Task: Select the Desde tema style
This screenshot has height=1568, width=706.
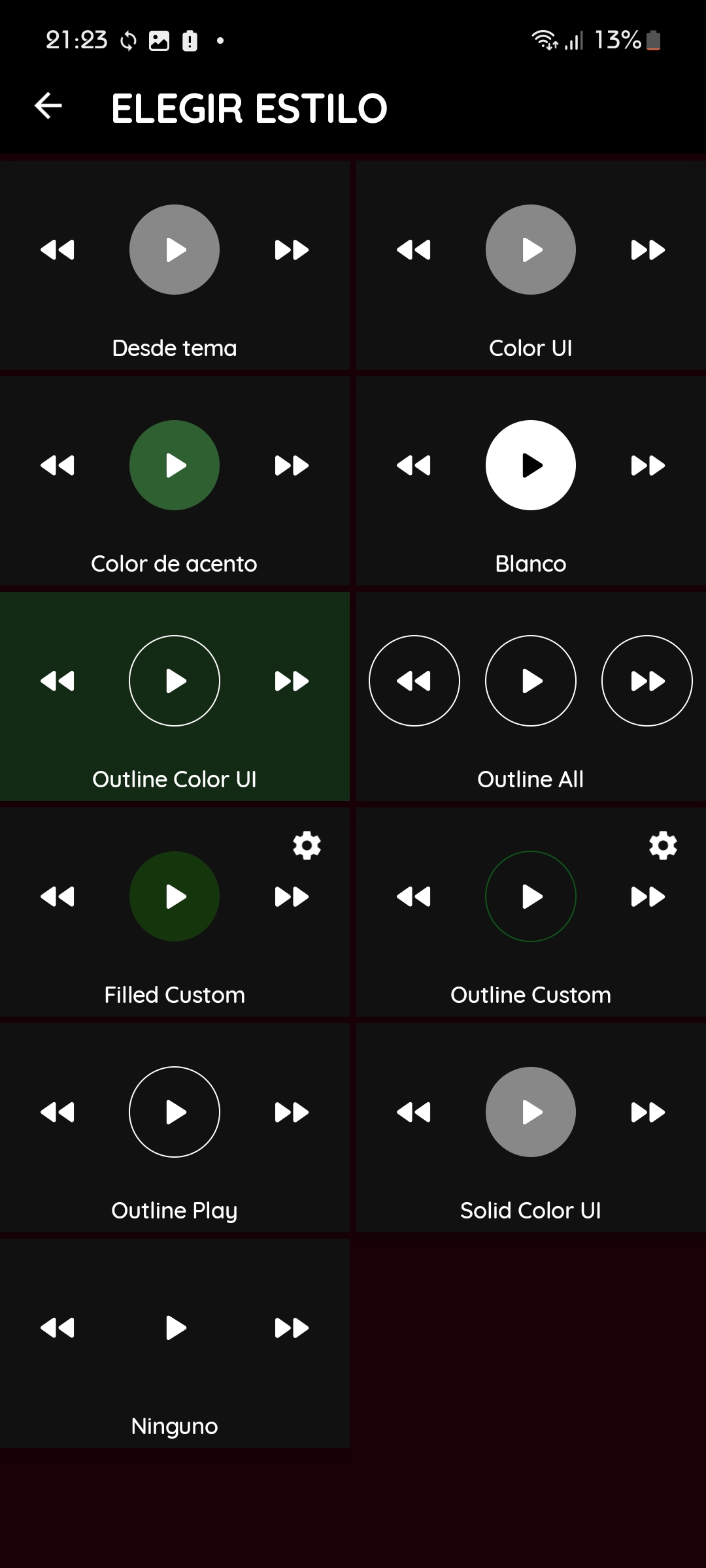Action: click(x=175, y=266)
